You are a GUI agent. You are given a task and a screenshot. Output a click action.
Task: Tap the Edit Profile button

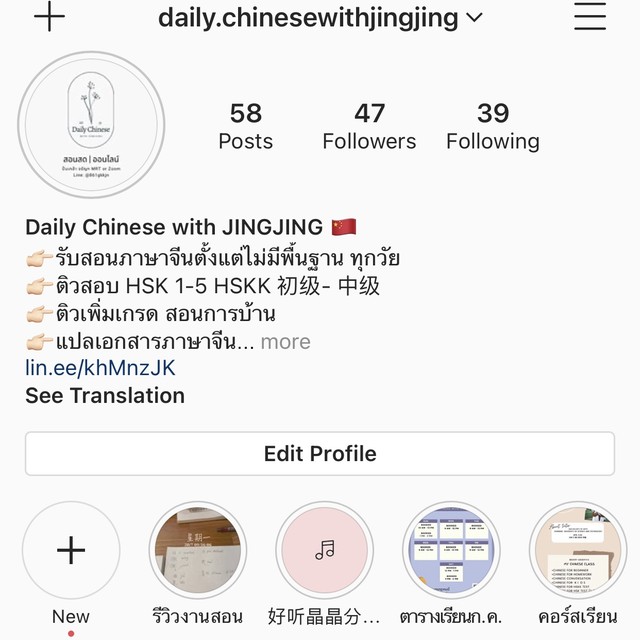tap(320, 454)
